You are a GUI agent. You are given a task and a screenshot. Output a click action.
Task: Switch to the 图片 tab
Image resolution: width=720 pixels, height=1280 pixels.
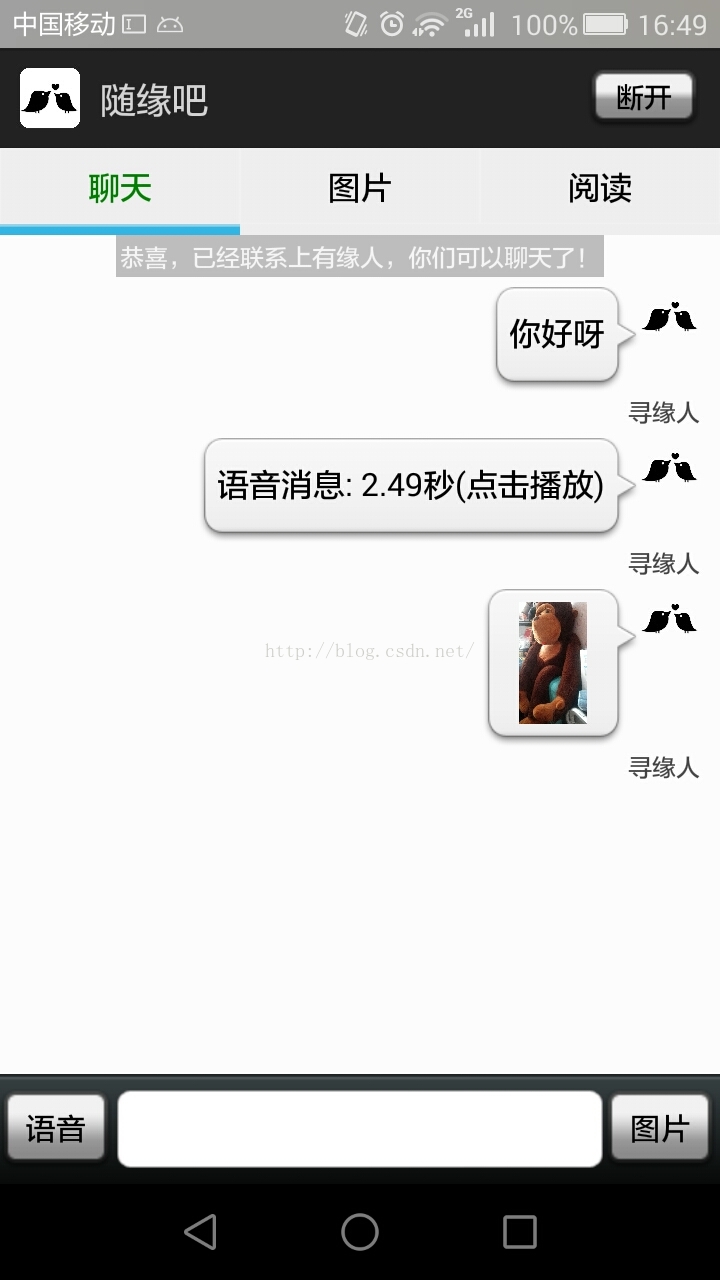[360, 188]
